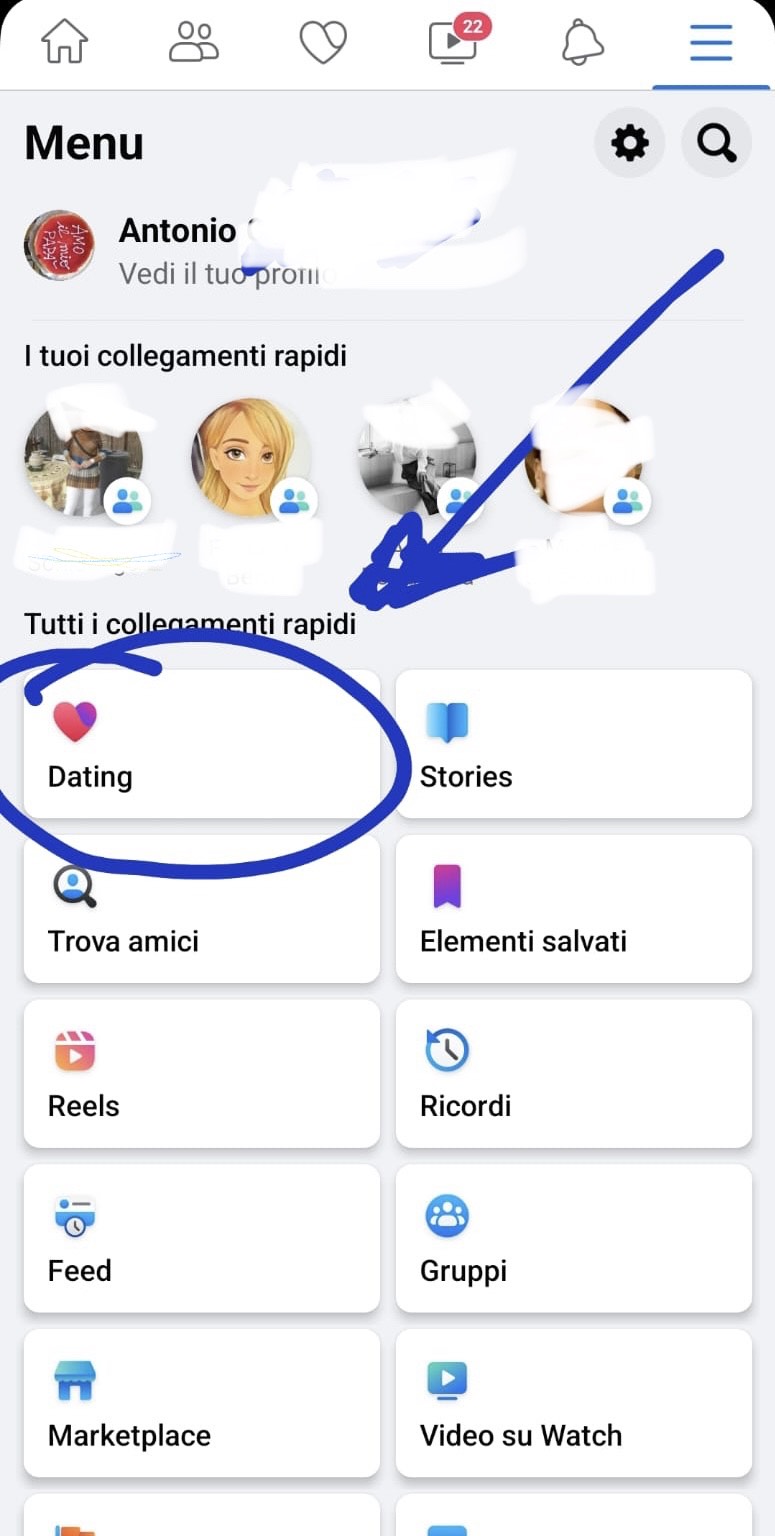775x1536 pixels.
Task: Search within the menu
Action: tap(716, 144)
